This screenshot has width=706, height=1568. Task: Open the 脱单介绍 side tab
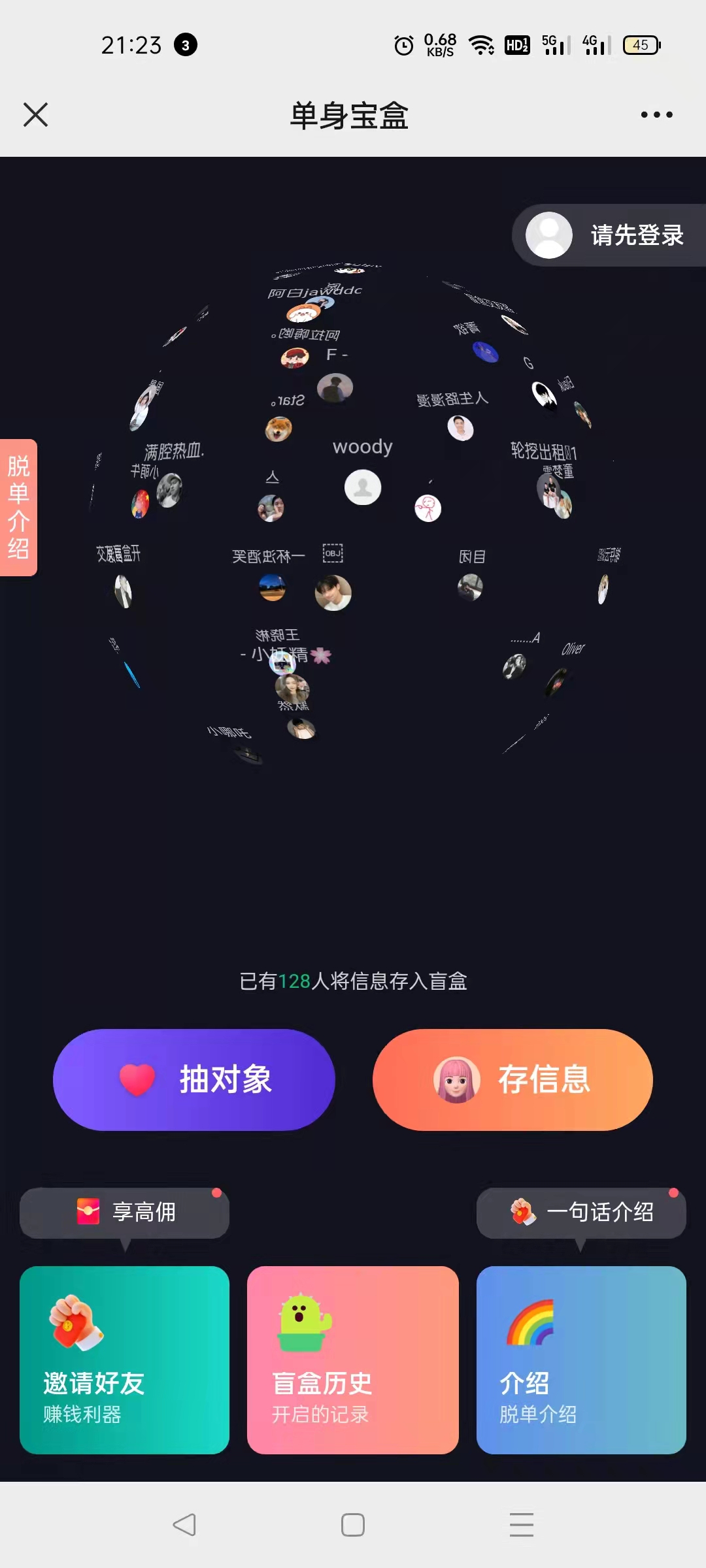(18, 508)
